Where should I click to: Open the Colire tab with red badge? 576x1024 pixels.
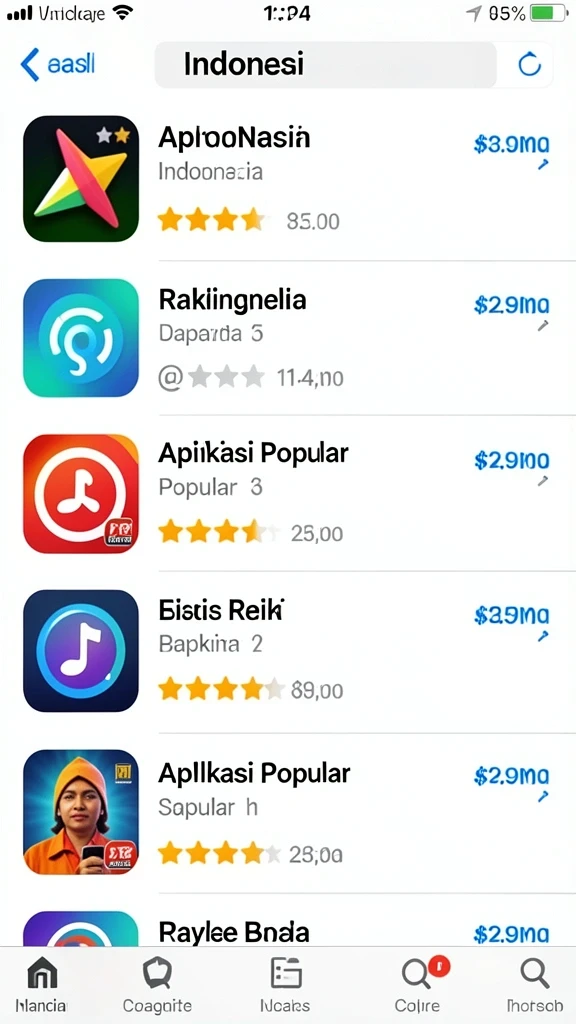point(418,985)
